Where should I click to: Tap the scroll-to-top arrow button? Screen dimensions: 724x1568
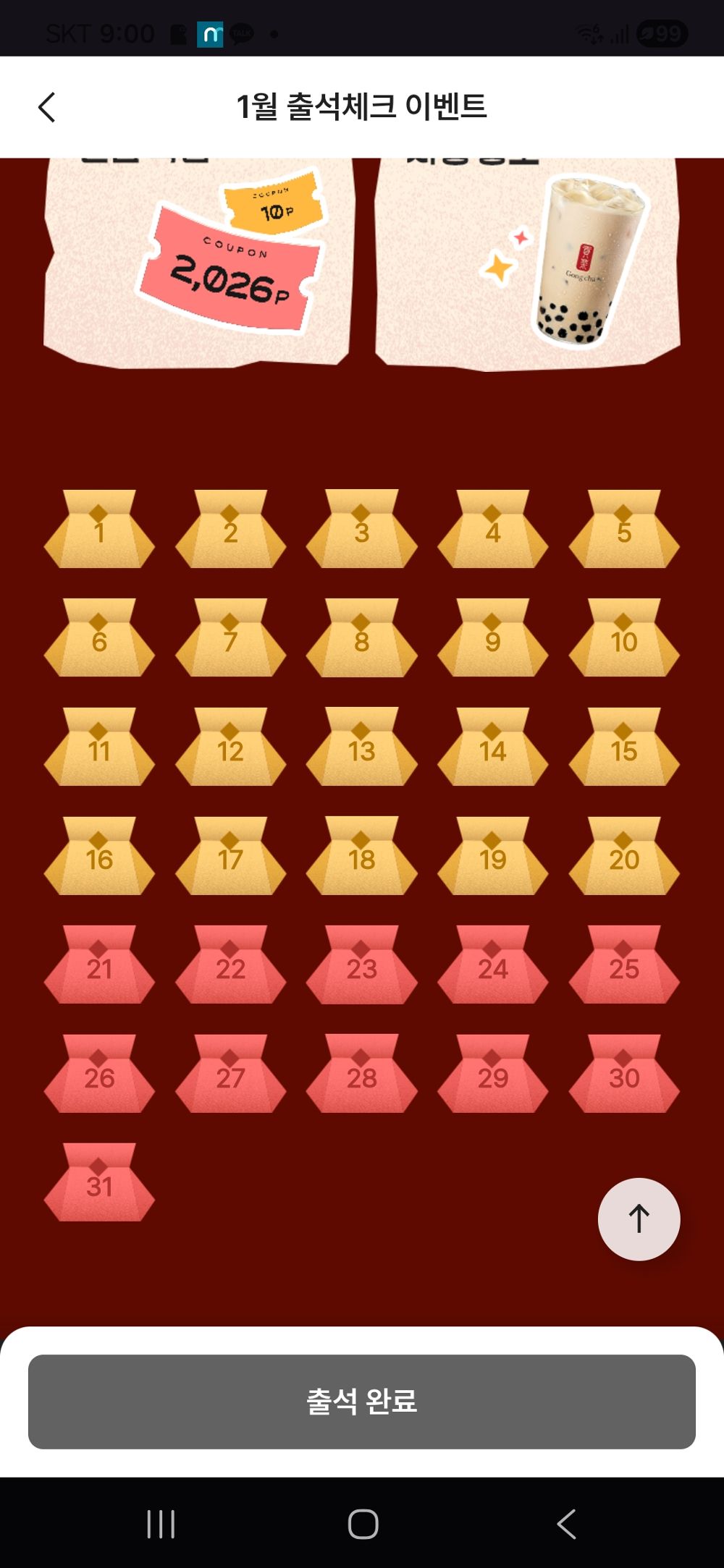(x=639, y=1219)
